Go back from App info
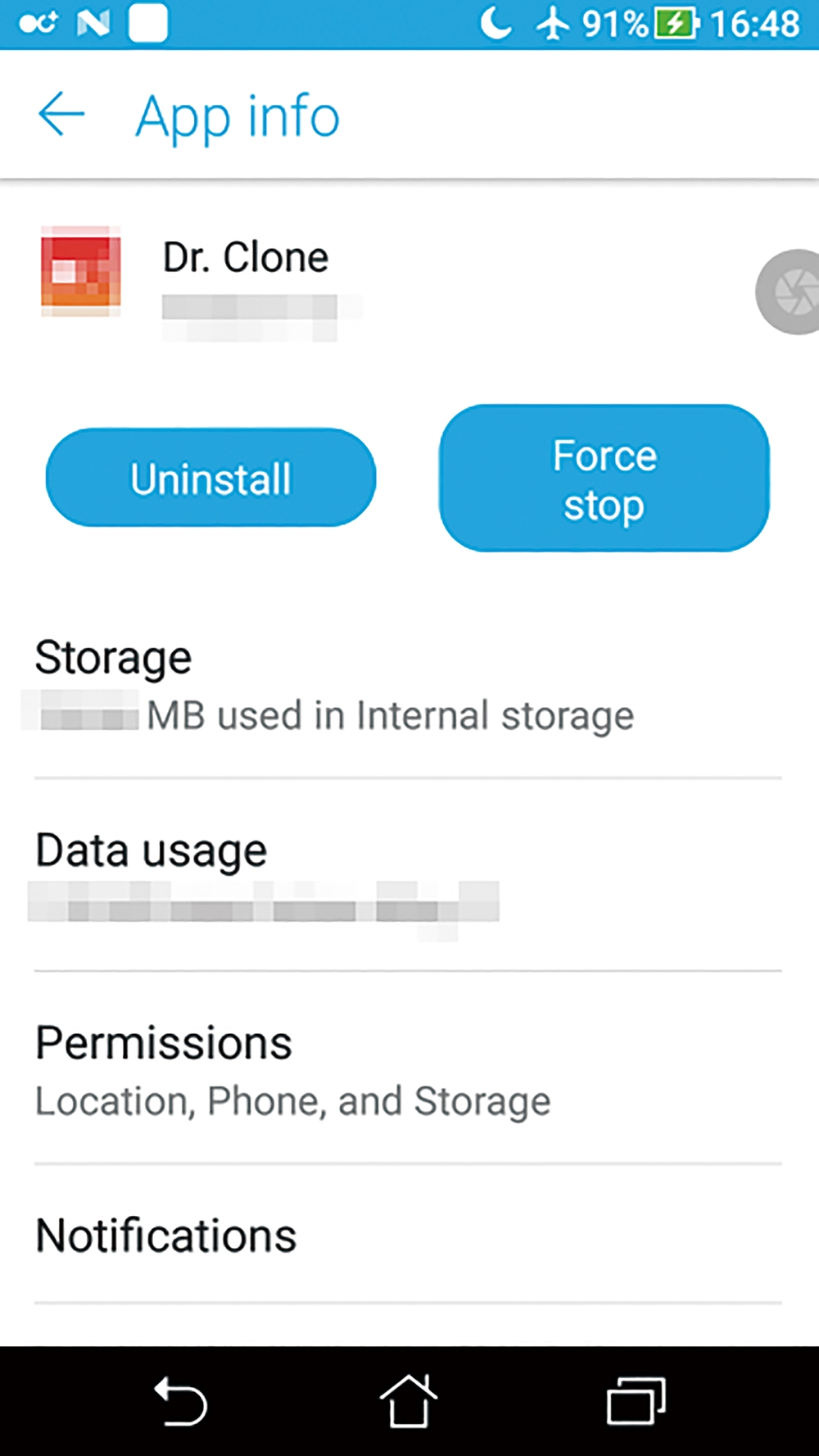Image resolution: width=819 pixels, height=1456 pixels. [x=61, y=114]
